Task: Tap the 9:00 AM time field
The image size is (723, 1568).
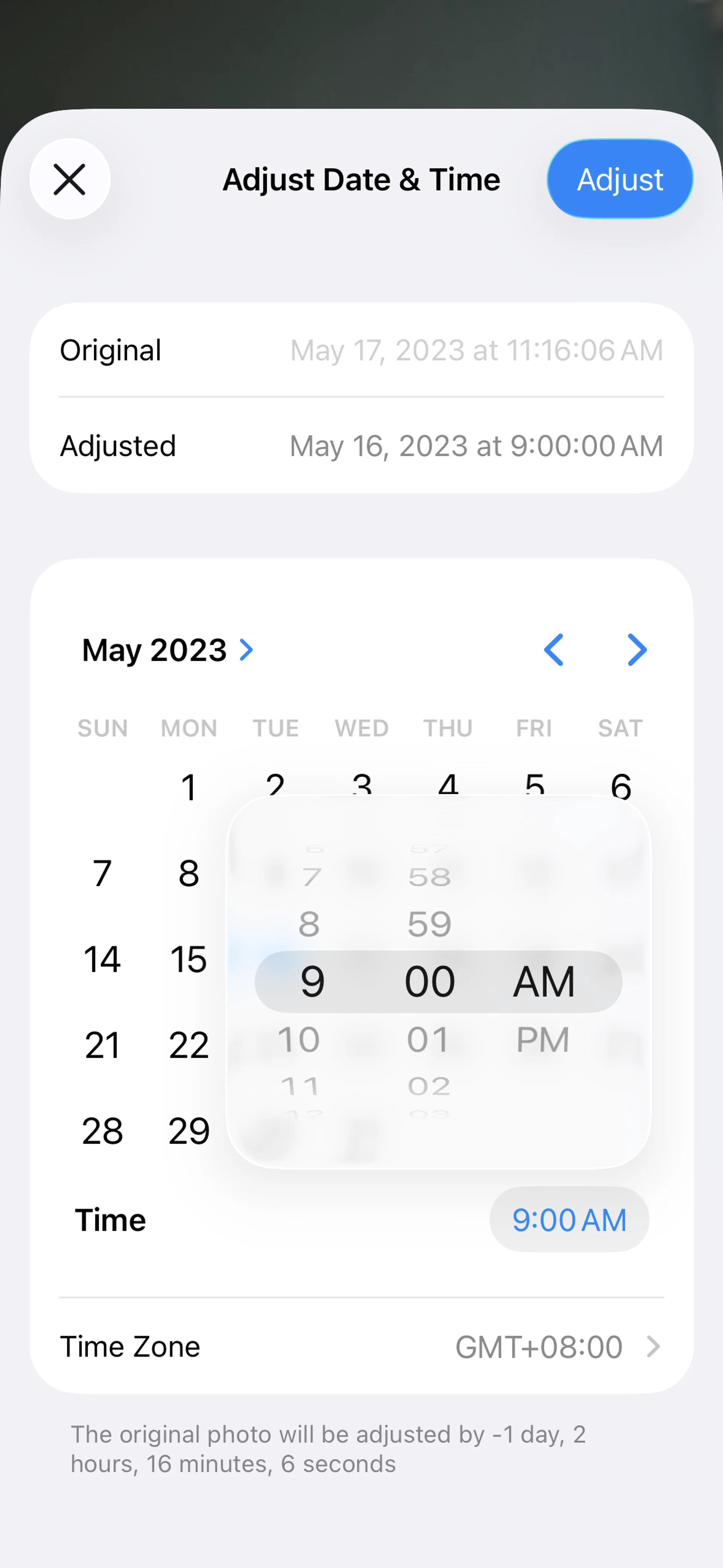Action: [x=569, y=1220]
